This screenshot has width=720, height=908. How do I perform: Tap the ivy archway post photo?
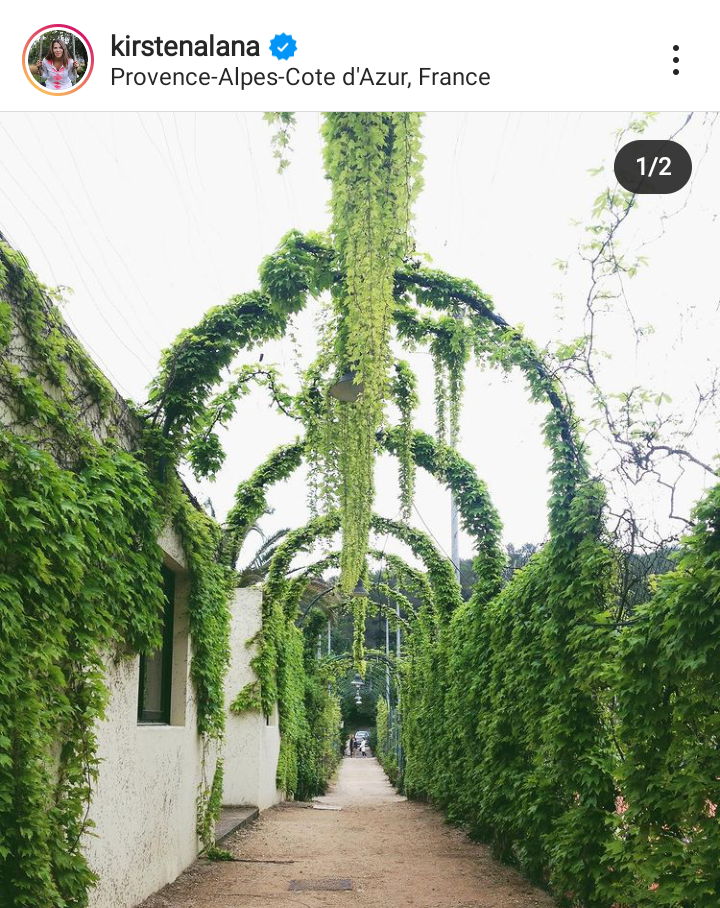[x=360, y=510]
